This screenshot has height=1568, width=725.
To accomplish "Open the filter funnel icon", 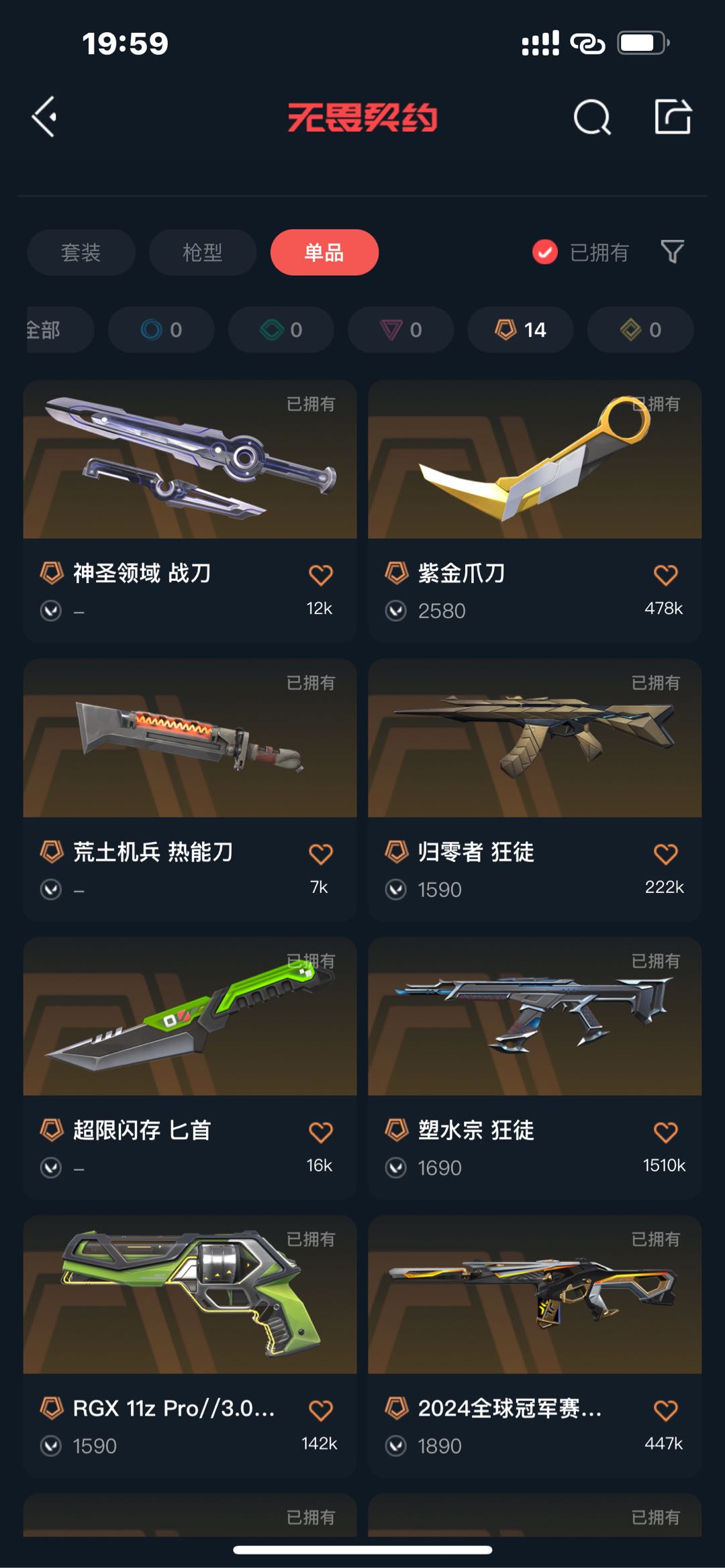I will tap(672, 252).
